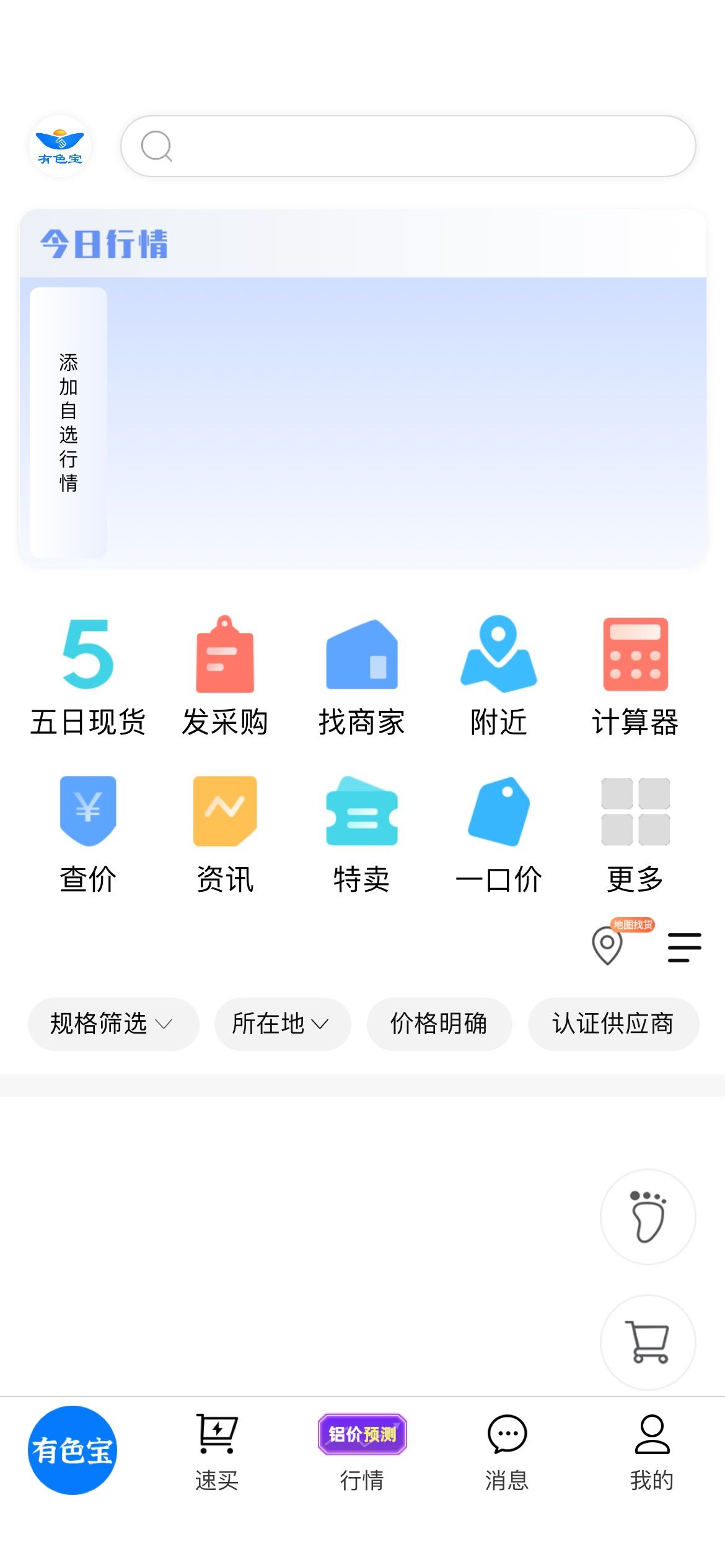
Task: Open the 资讯 news section
Action: (x=225, y=834)
